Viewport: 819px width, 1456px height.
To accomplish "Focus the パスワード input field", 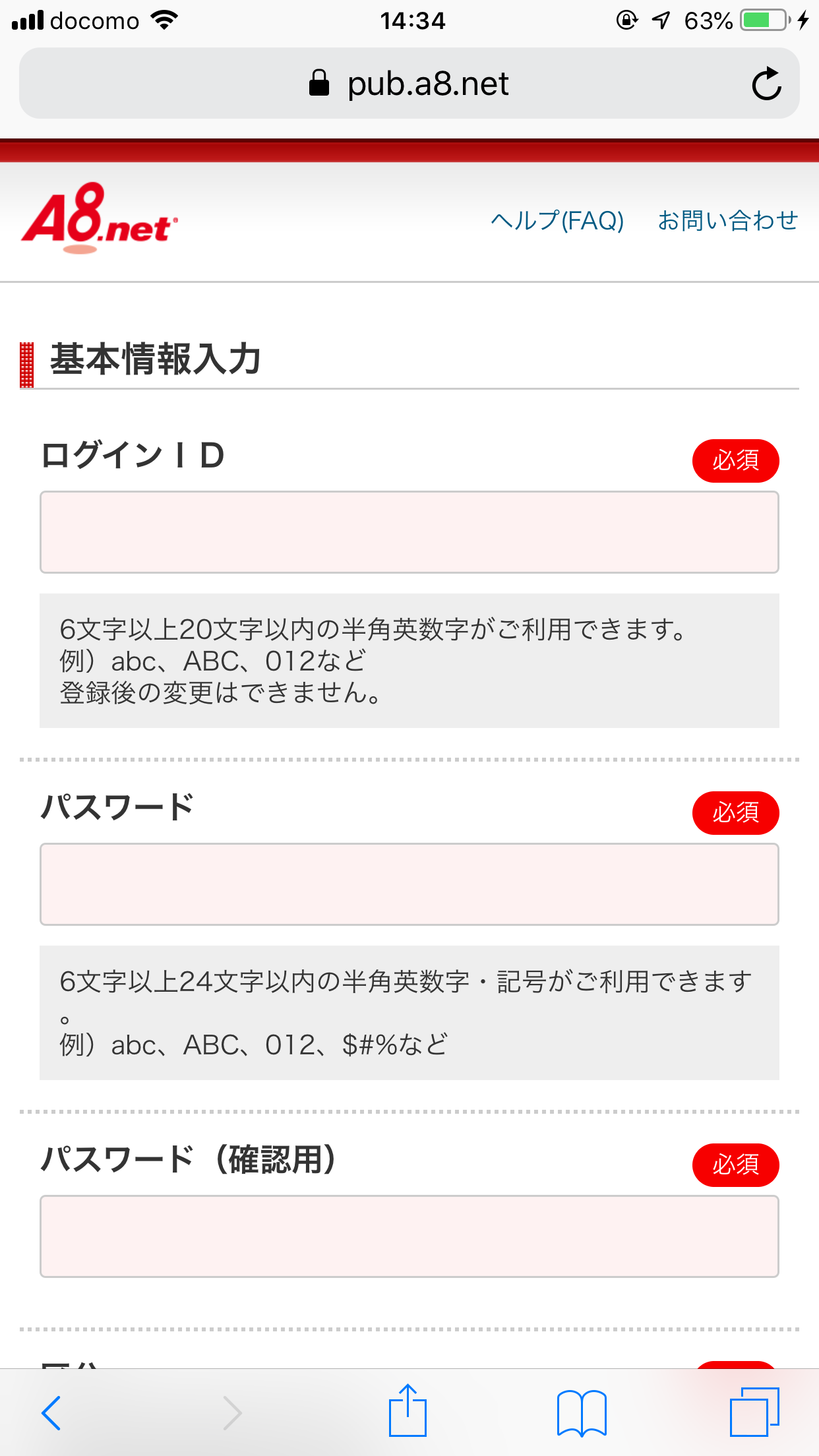I will coord(409,884).
